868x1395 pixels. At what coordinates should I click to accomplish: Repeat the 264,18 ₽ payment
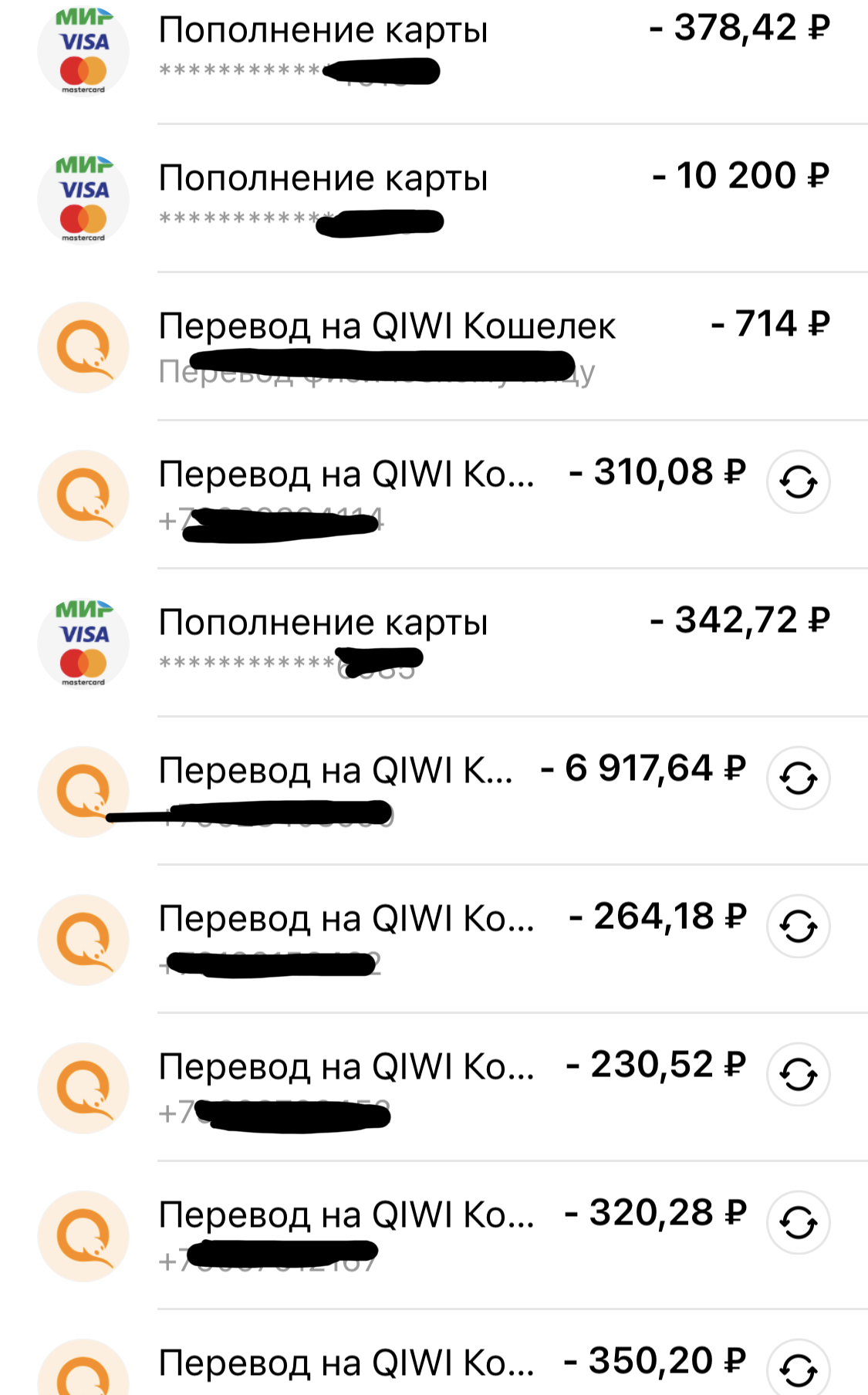[798, 926]
